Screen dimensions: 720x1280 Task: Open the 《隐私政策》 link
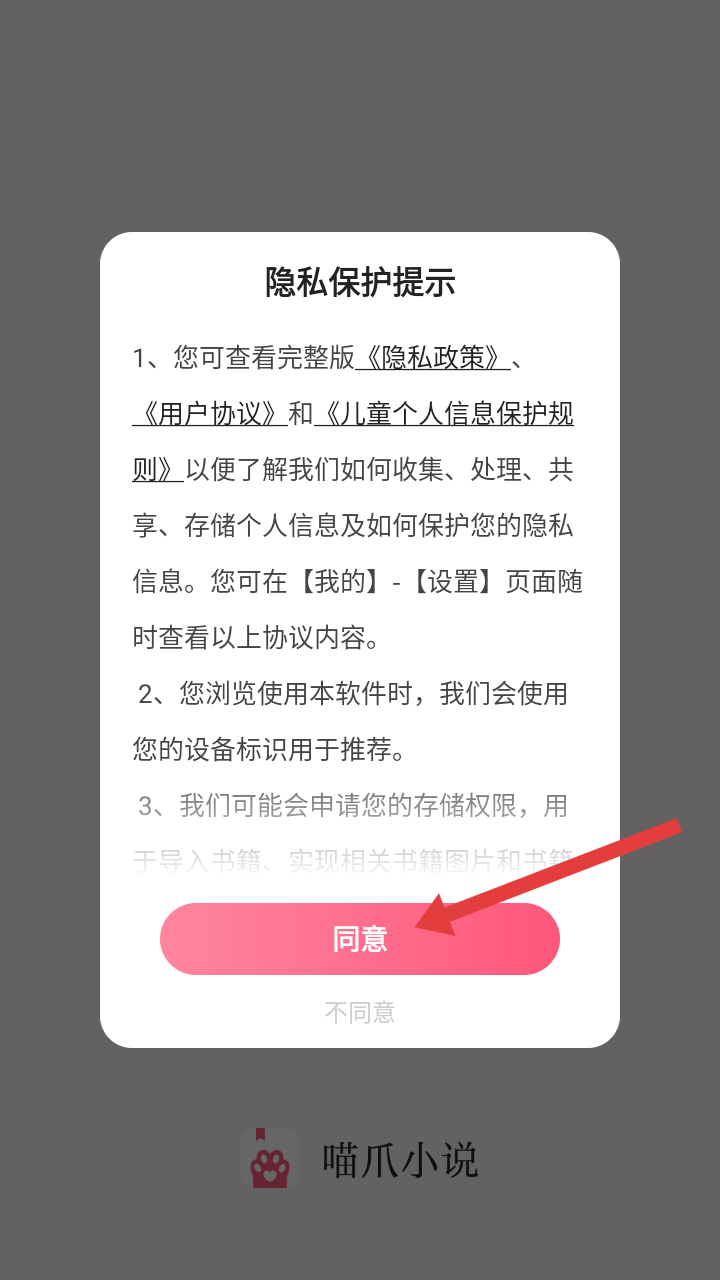pyautogui.click(x=433, y=358)
